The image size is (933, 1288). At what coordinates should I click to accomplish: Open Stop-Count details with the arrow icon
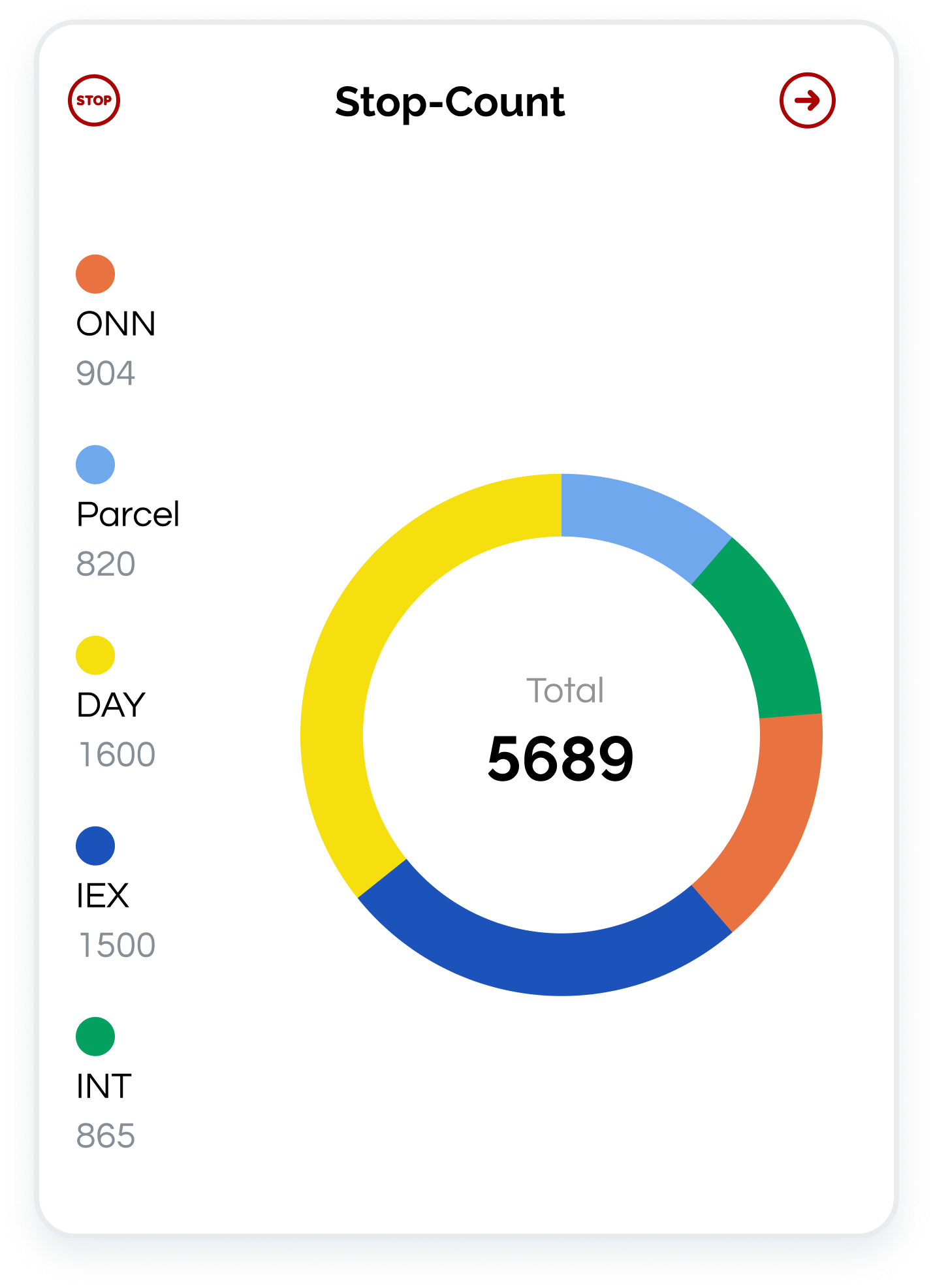click(x=807, y=101)
